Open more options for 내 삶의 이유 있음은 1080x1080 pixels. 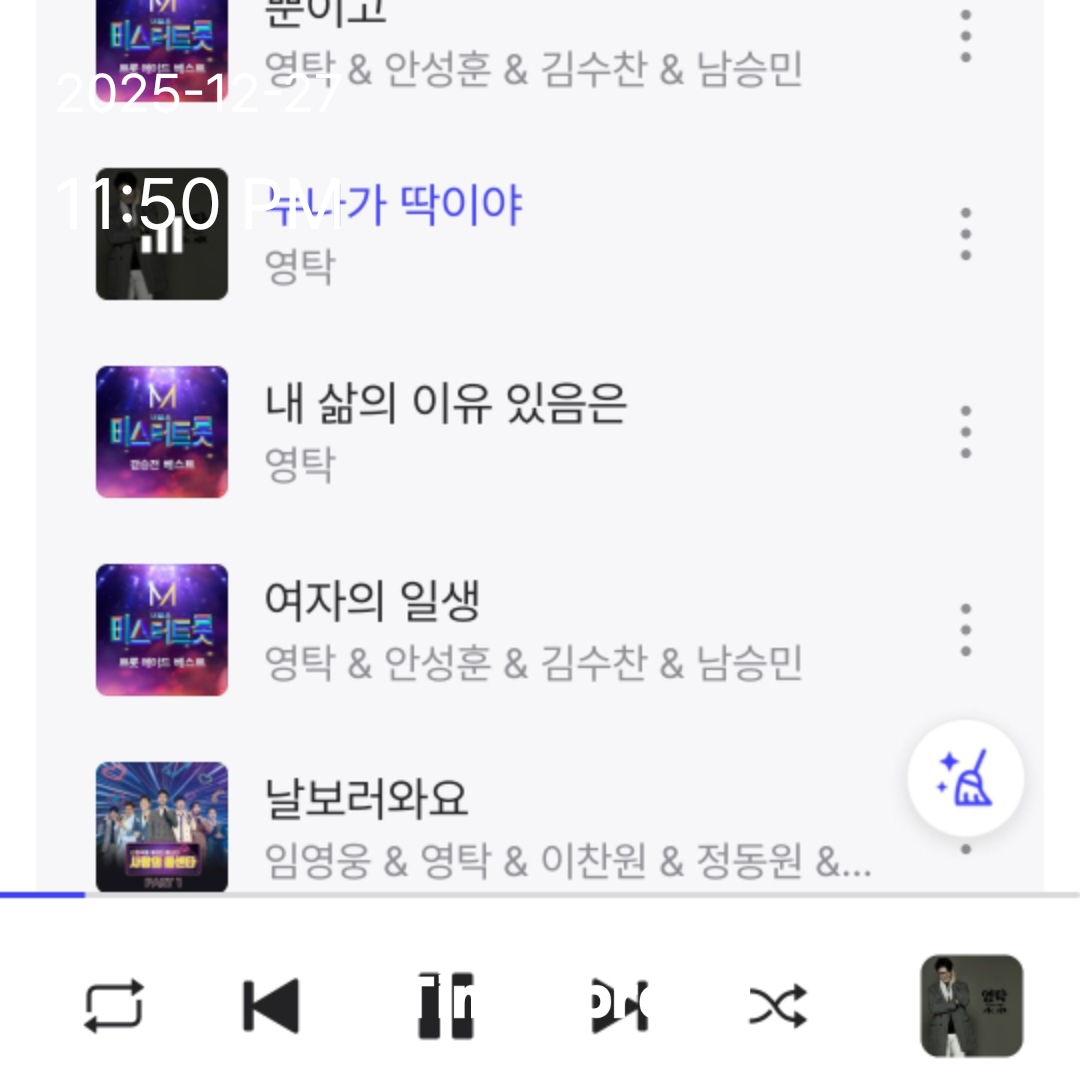(965, 432)
